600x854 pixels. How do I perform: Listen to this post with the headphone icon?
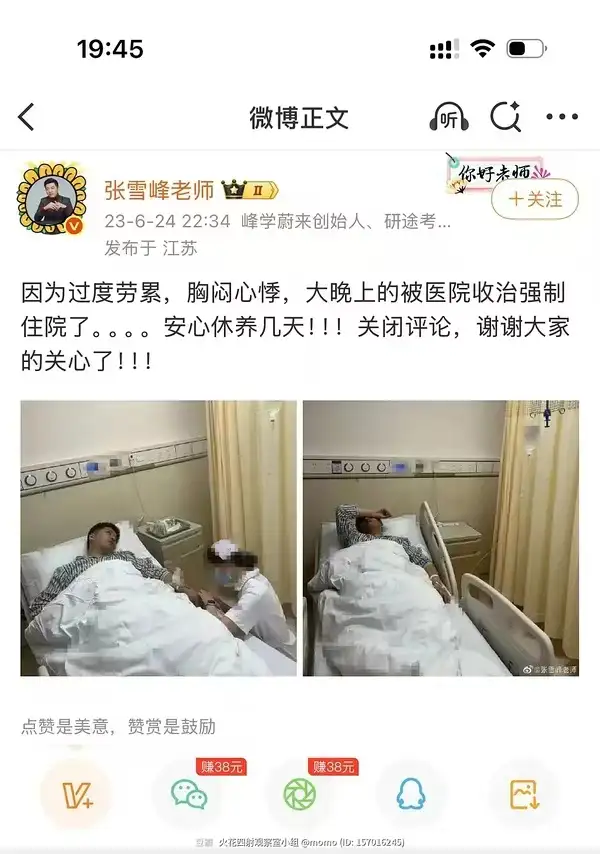(447, 117)
